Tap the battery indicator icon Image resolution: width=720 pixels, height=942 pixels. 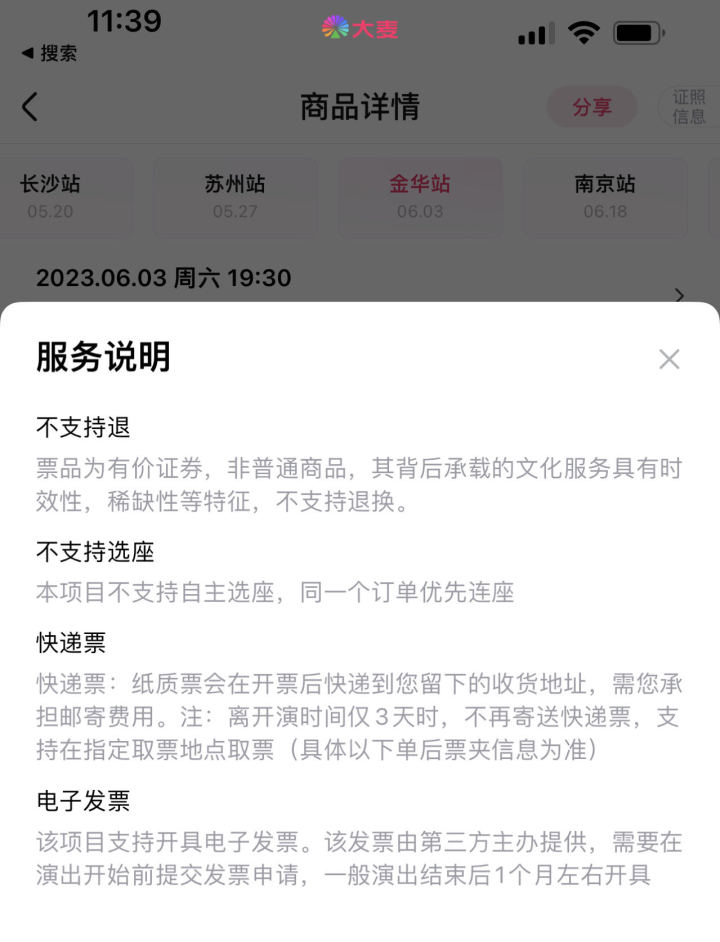(x=637, y=31)
